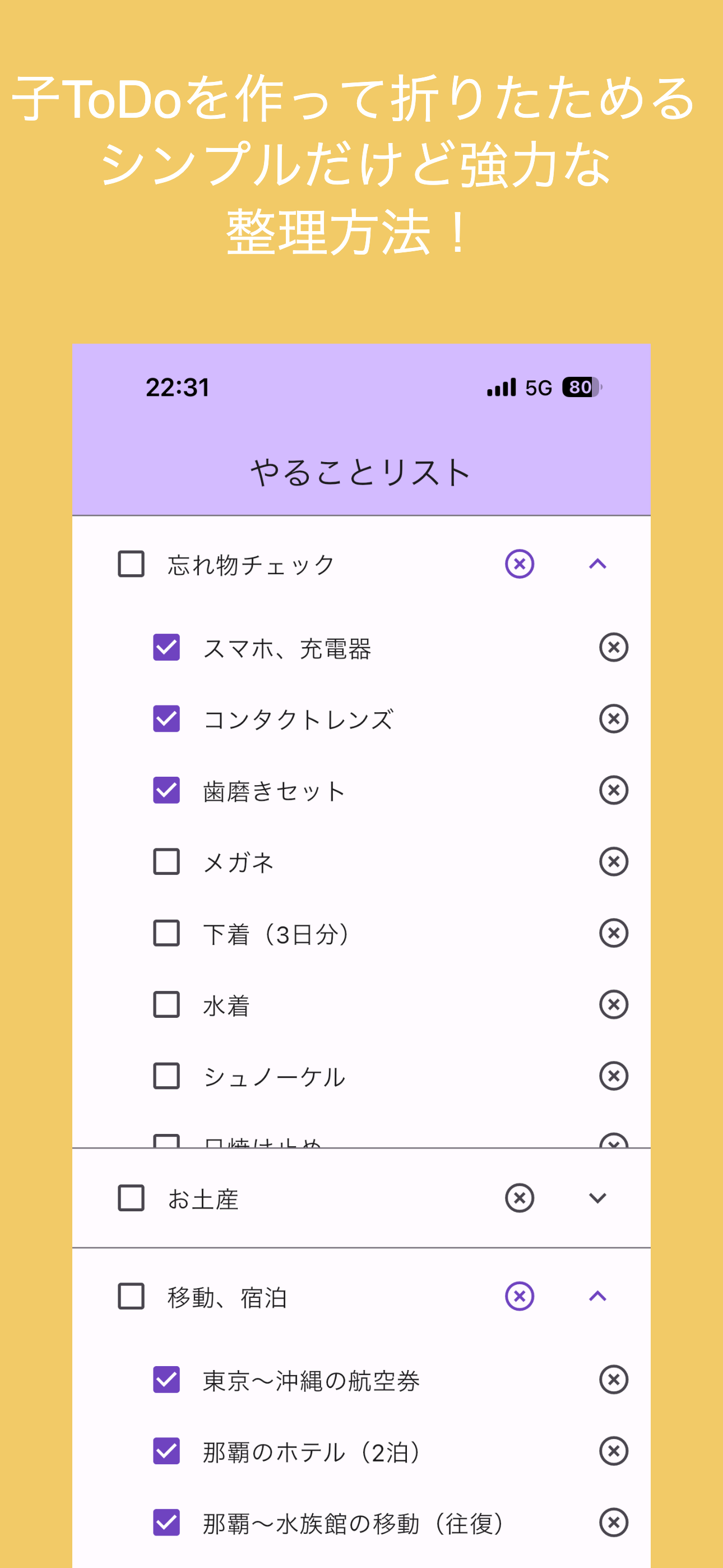The image size is (723, 1568).
Task: Remove the 忘れ物チェック parent task
Action: click(518, 564)
